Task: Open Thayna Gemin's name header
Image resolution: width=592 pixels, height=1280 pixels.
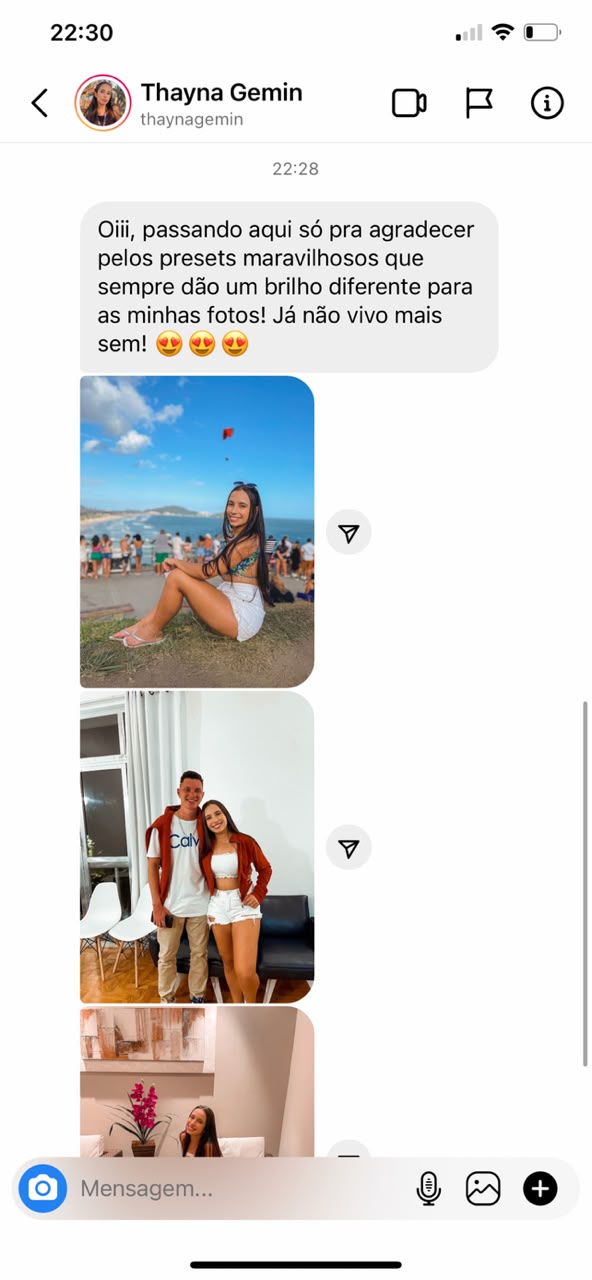Action: pos(221,93)
